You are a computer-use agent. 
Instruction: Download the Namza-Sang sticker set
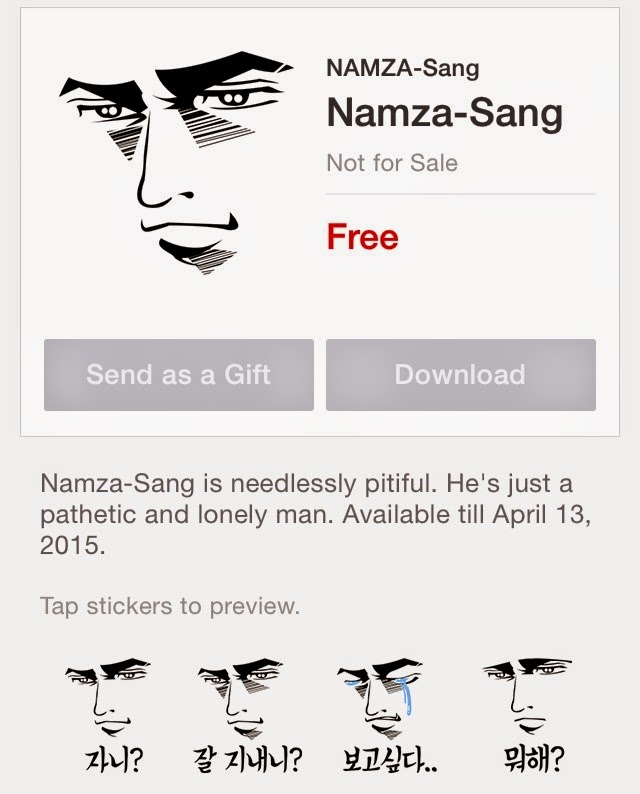[x=460, y=375]
